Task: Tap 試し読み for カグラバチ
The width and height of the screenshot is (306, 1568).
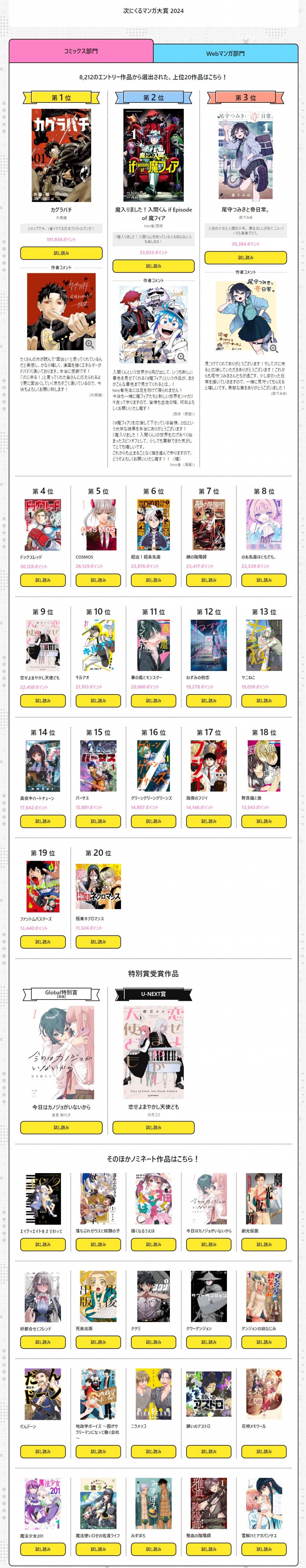Action: (61, 253)
